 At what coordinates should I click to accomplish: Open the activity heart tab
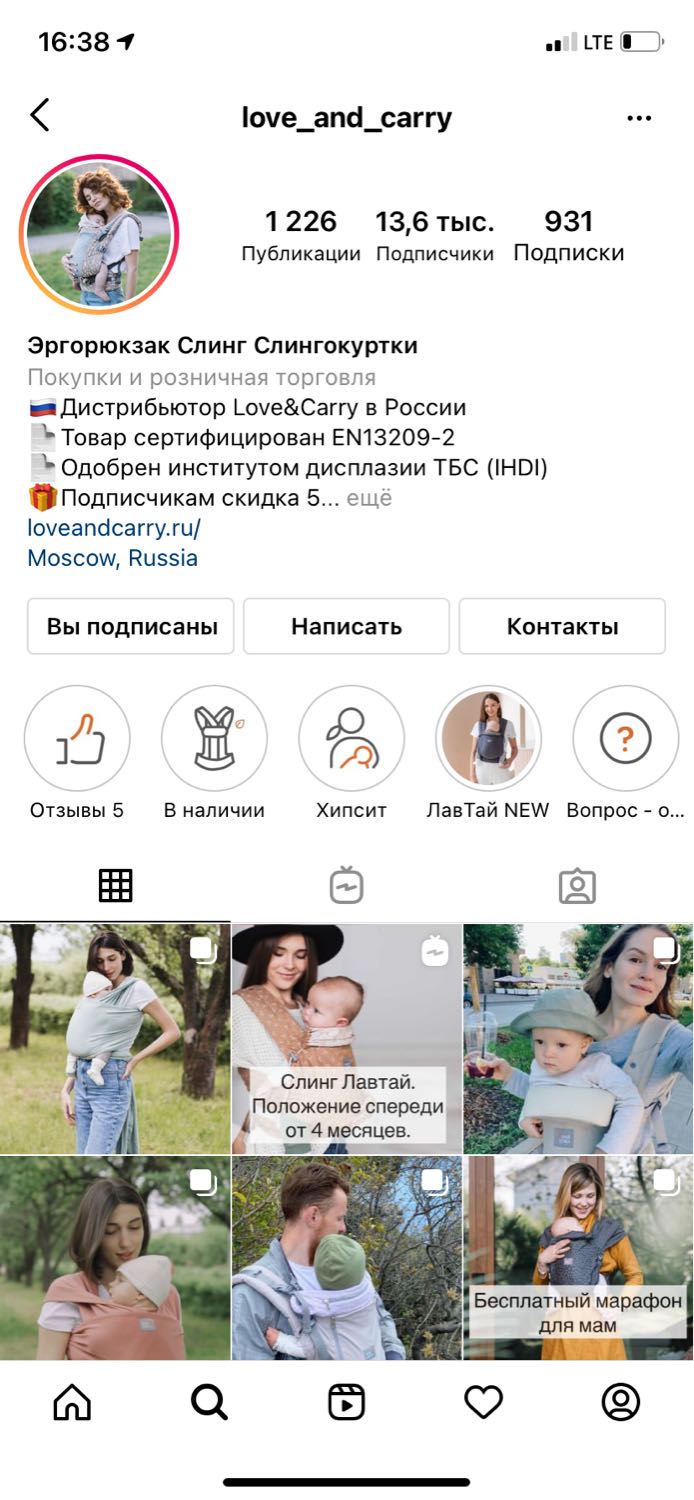[484, 1403]
